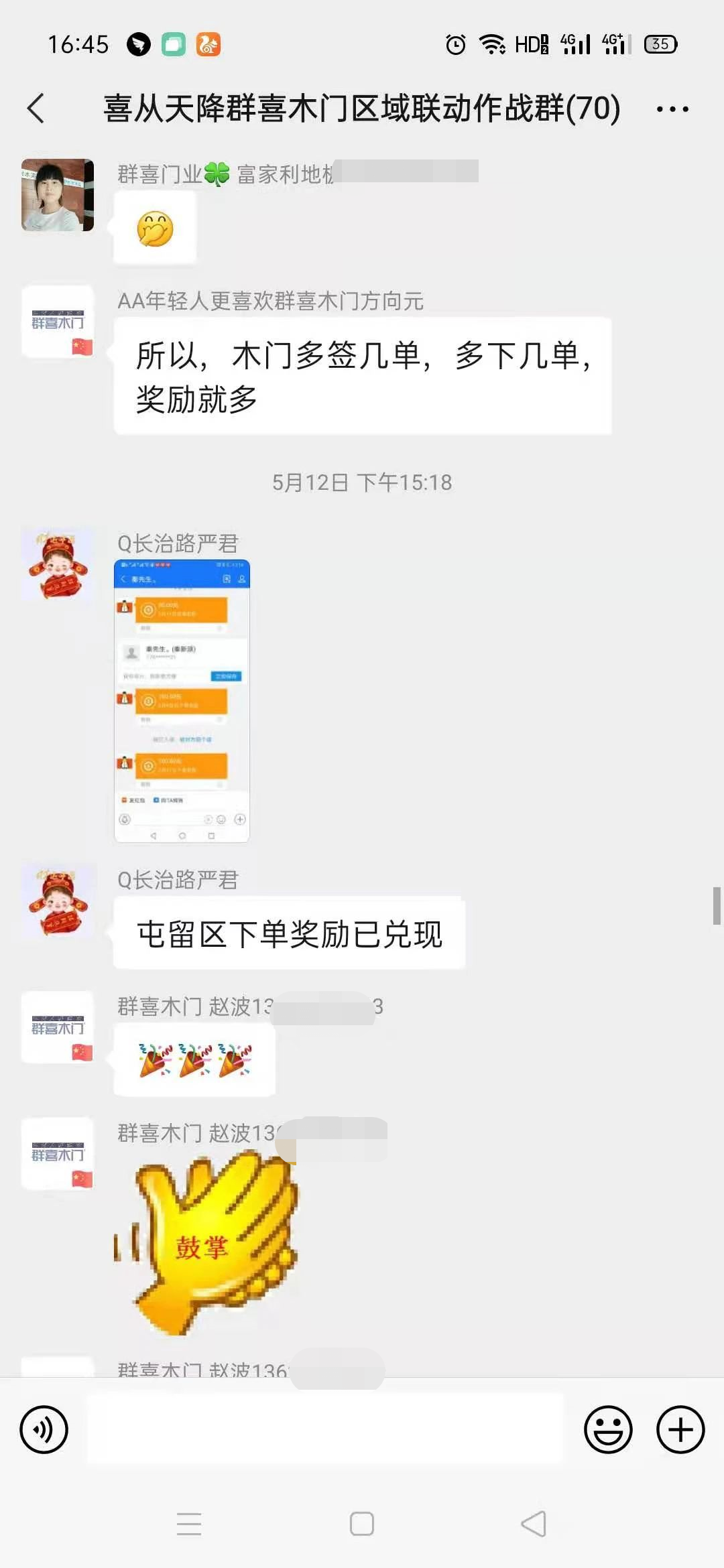The image size is (724, 1568).
Task: Open AA年轻人更喜欢群喜木门方向元's avatar
Action: coord(58,322)
